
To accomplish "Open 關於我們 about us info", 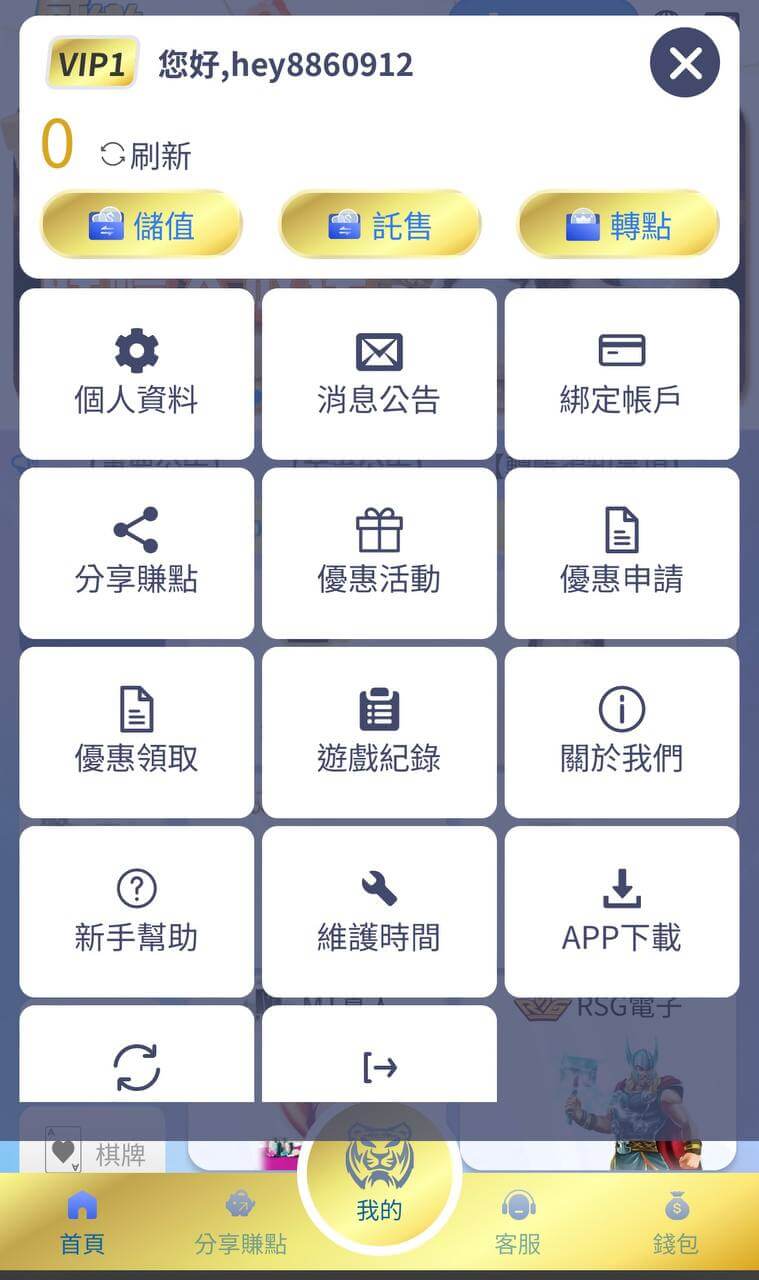I will 621,731.
